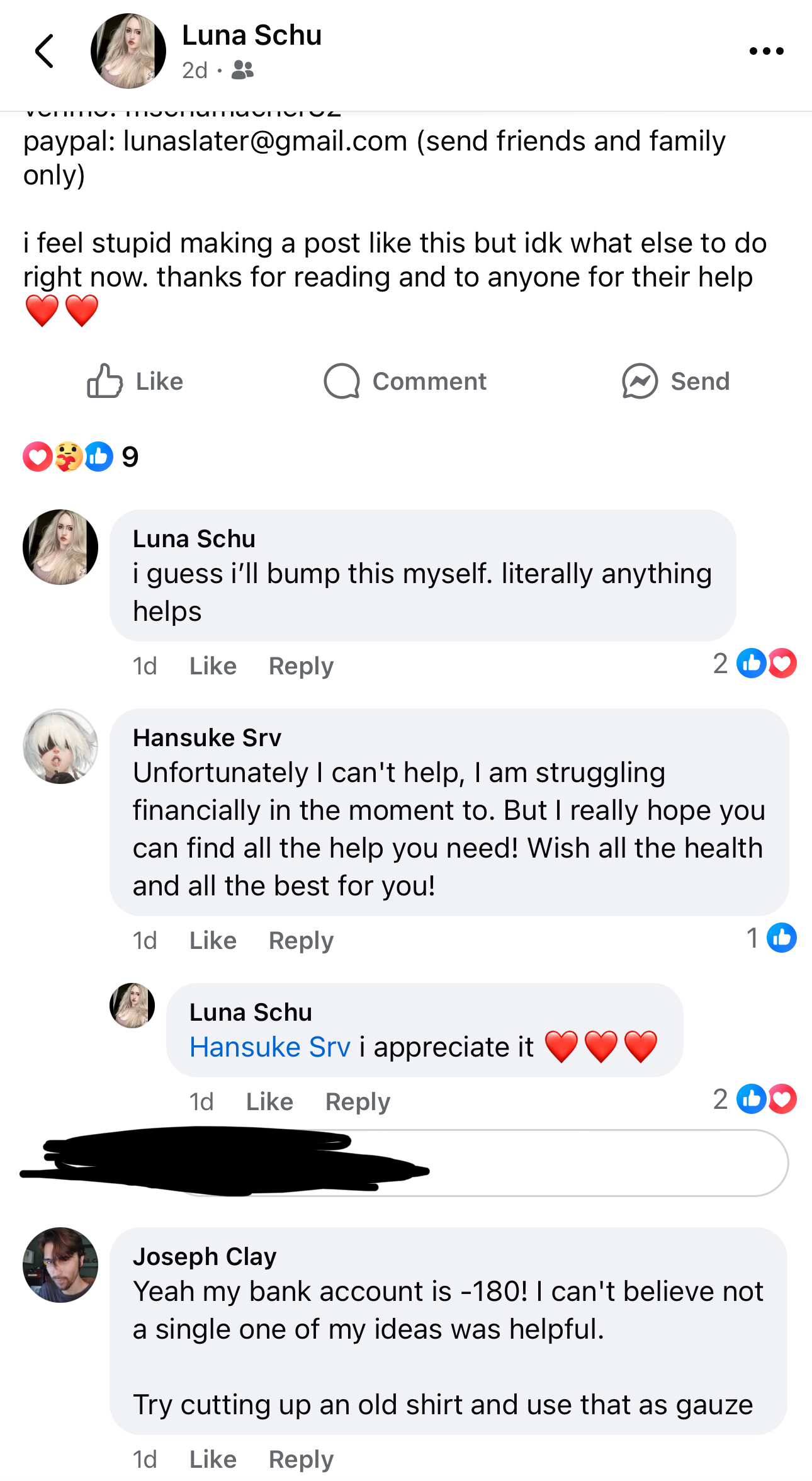Like Luna Schu's bump comment
812x1481 pixels.
point(213,666)
